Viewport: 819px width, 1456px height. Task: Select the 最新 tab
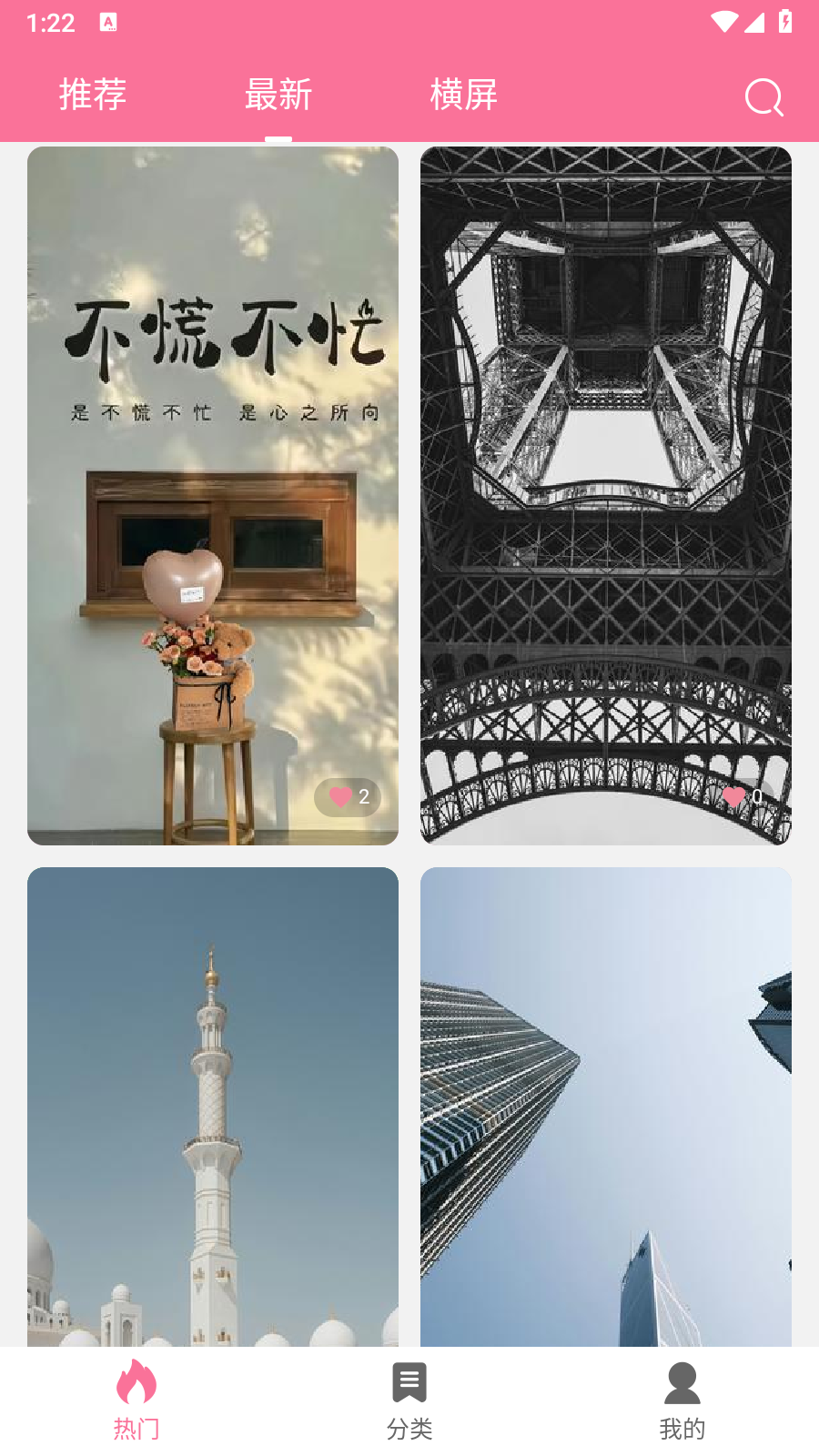[x=278, y=95]
